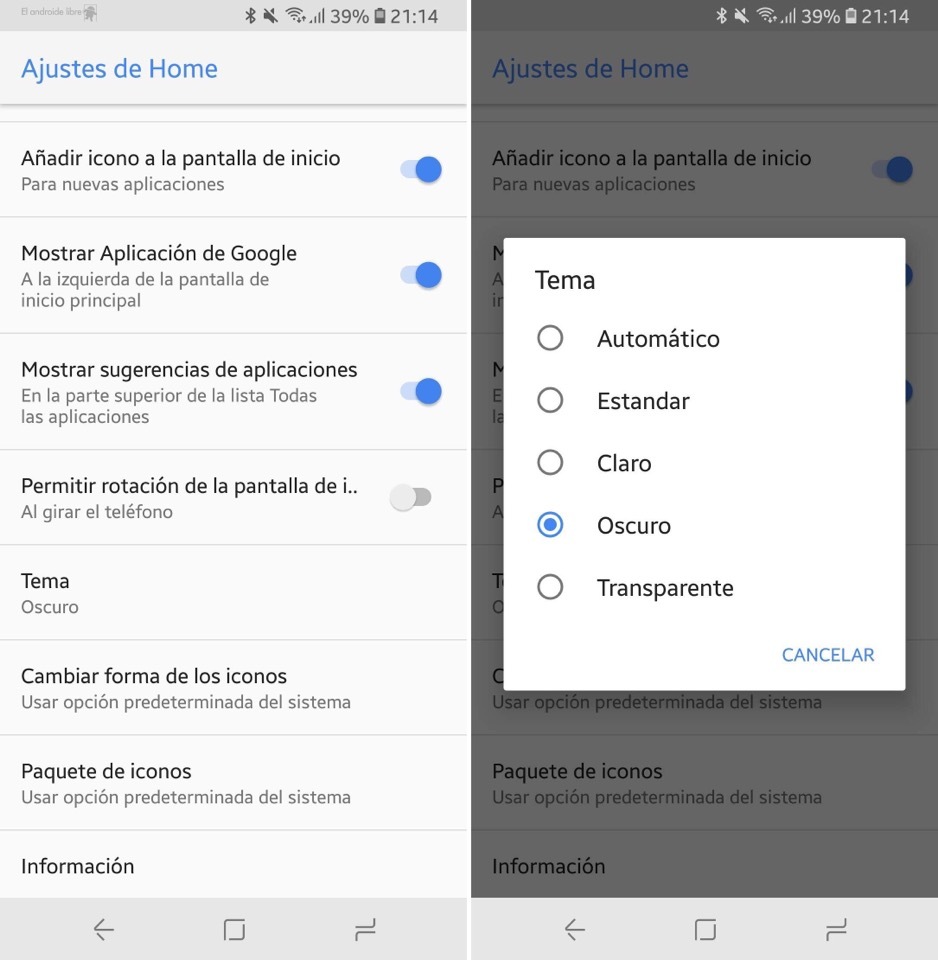Choose the Transparente theme
Viewport: 938px width, 960px height.
(551, 587)
